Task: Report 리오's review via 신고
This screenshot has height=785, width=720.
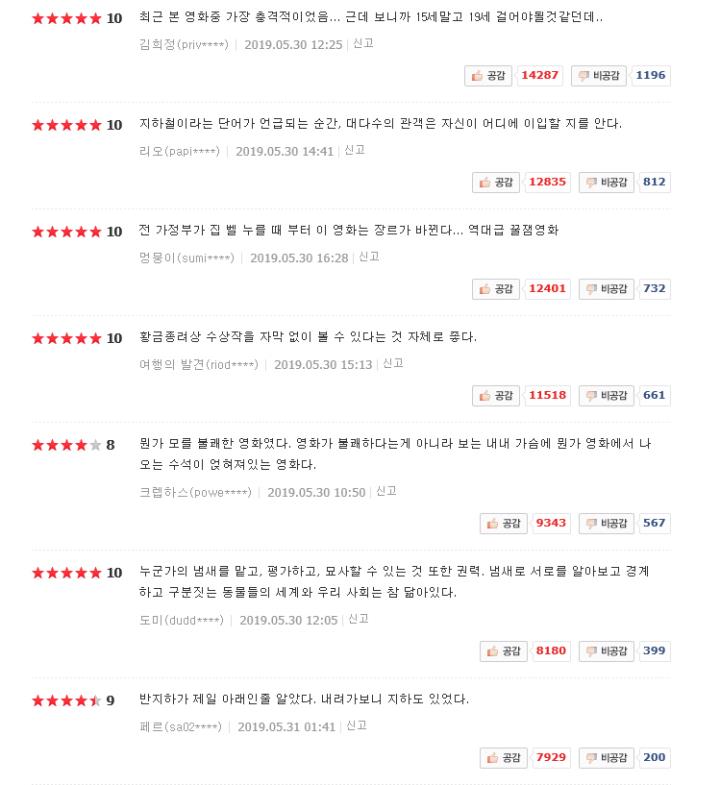Action: 354,150
